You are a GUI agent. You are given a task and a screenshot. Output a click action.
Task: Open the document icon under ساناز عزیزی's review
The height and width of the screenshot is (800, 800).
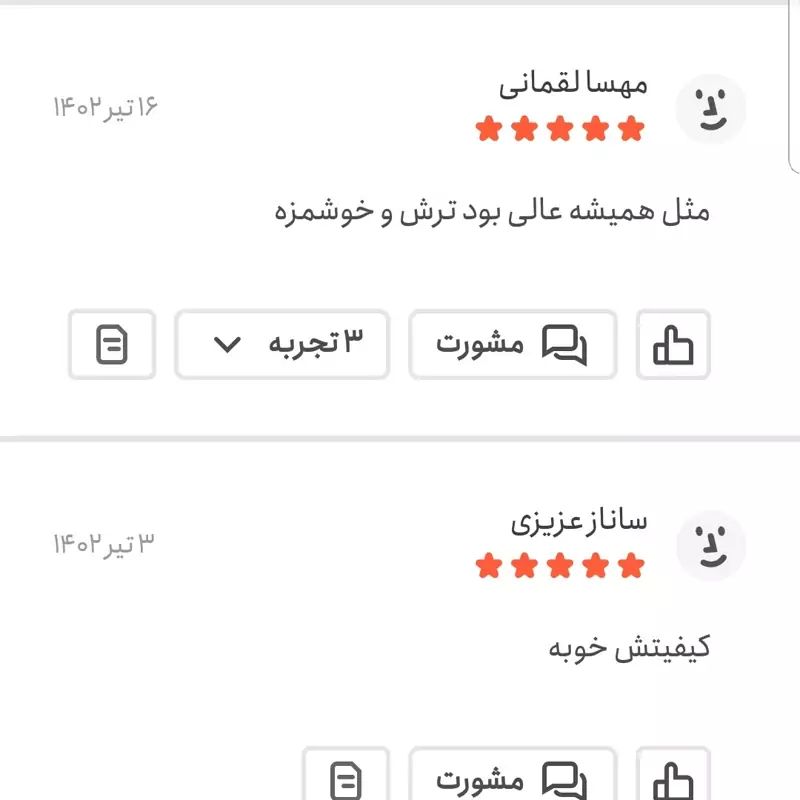[x=346, y=779]
